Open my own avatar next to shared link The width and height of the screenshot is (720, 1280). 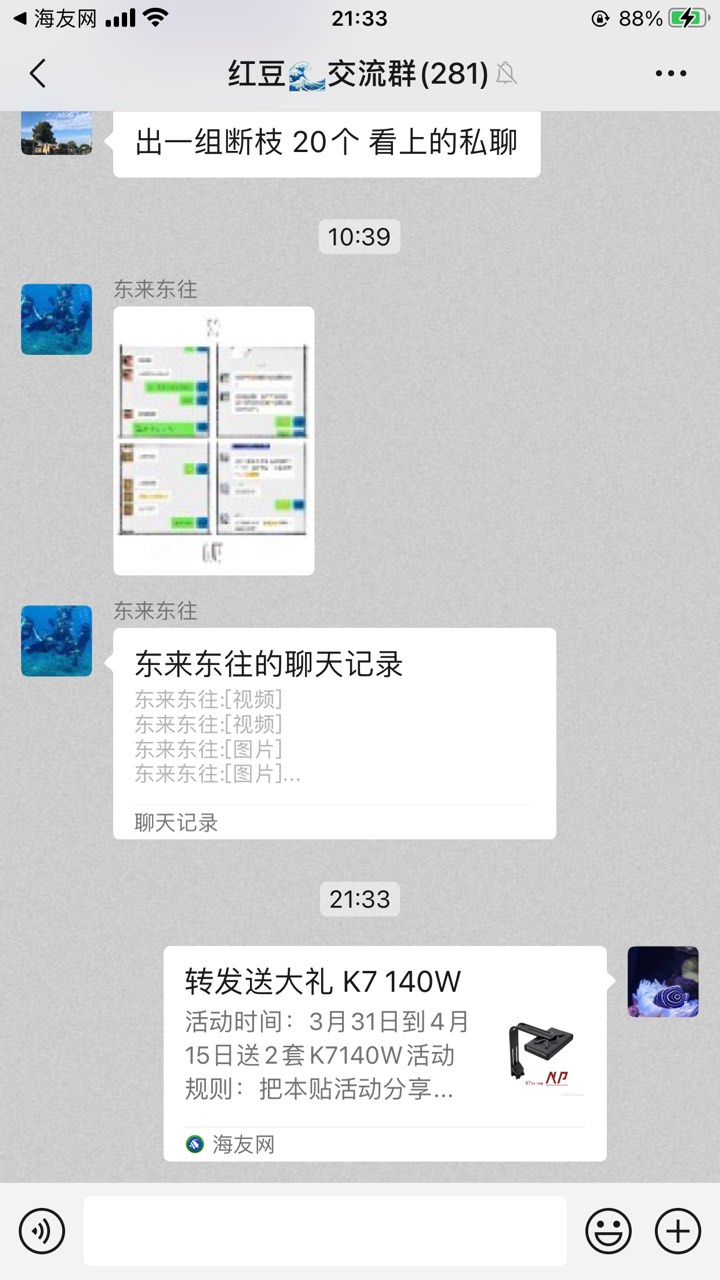point(663,982)
